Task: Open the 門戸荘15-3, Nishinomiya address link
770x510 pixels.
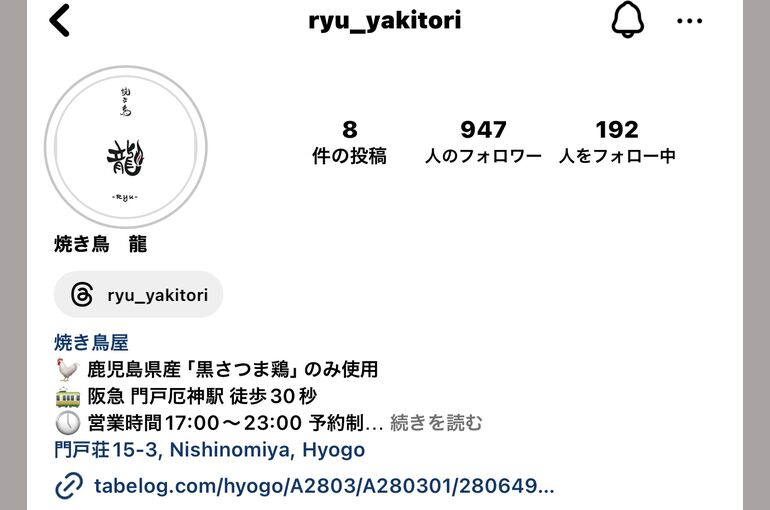Action: [x=210, y=450]
